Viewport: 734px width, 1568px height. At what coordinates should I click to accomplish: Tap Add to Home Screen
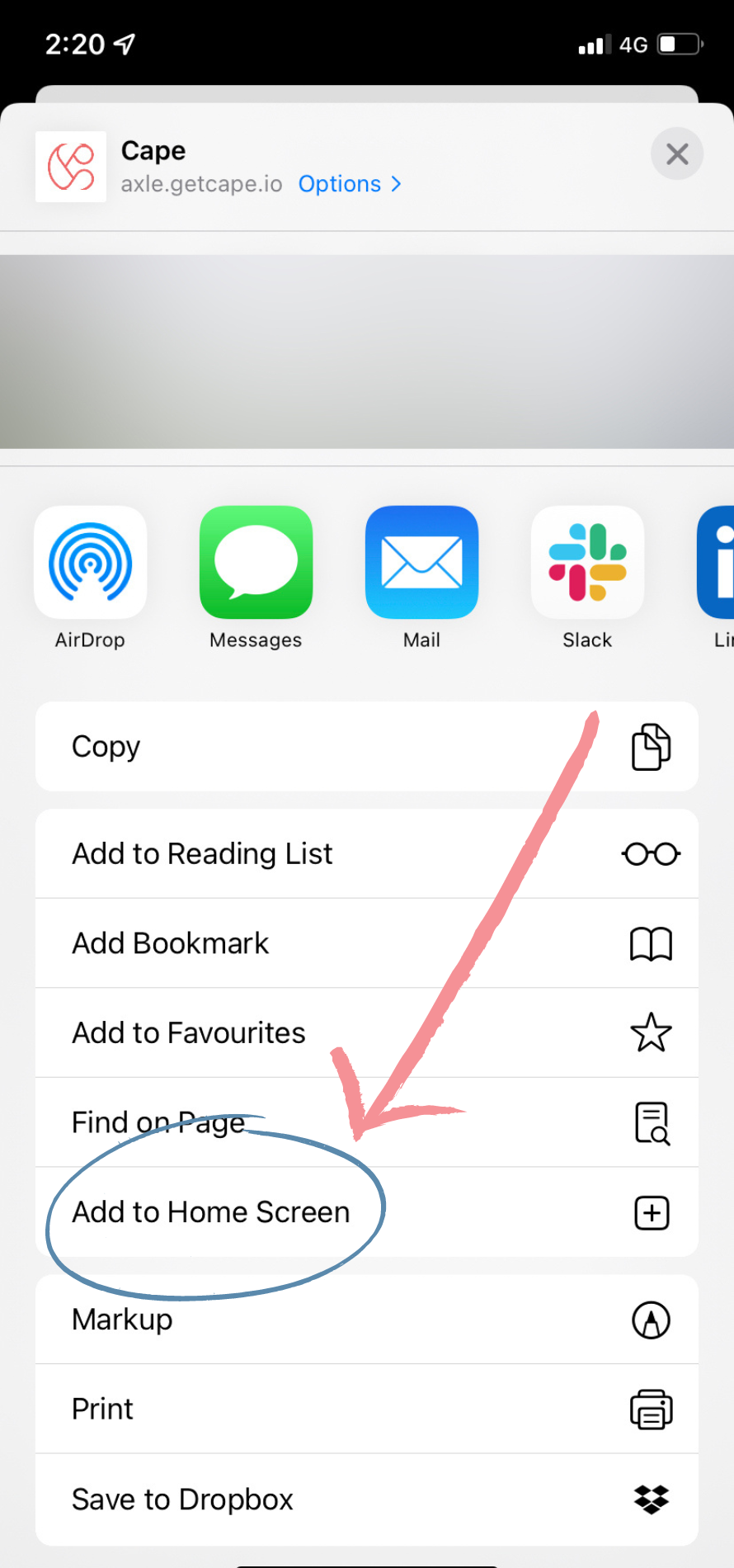(x=367, y=1212)
